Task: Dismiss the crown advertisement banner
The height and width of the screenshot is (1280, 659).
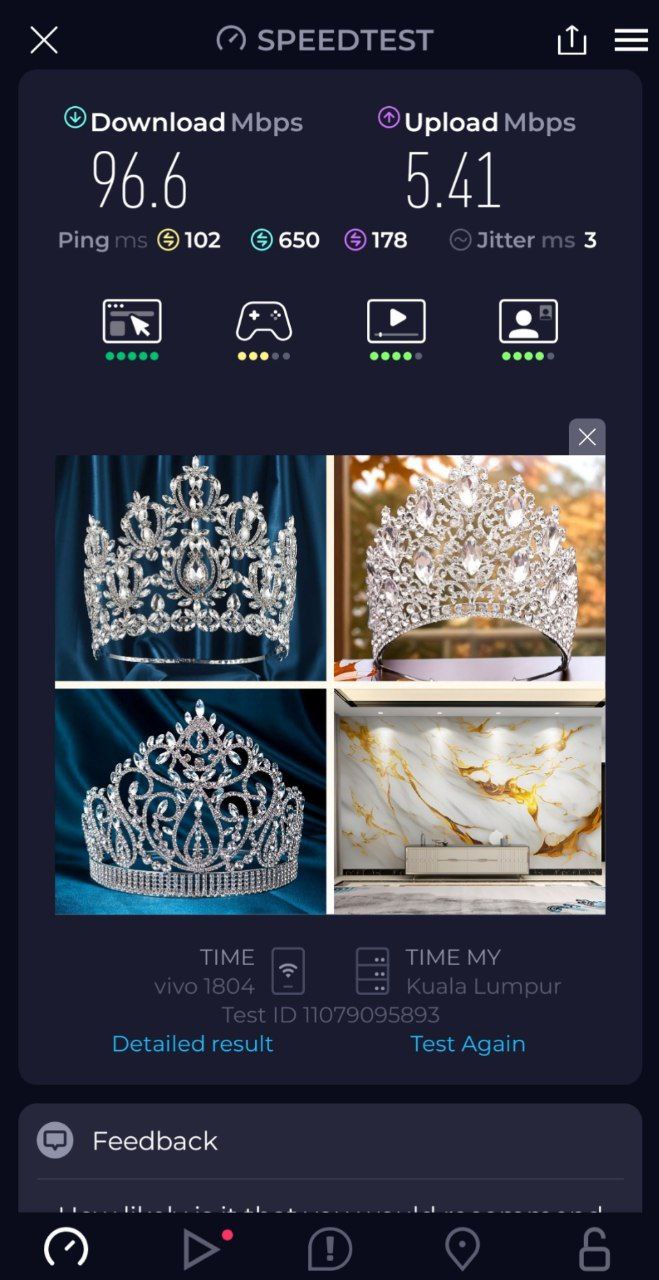Action: [587, 437]
